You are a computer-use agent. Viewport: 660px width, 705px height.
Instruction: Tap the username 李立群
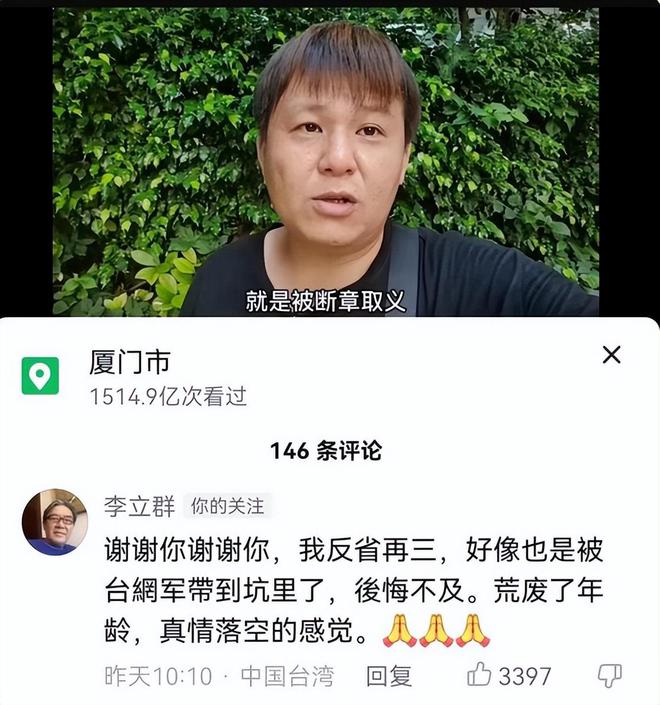tap(140, 506)
